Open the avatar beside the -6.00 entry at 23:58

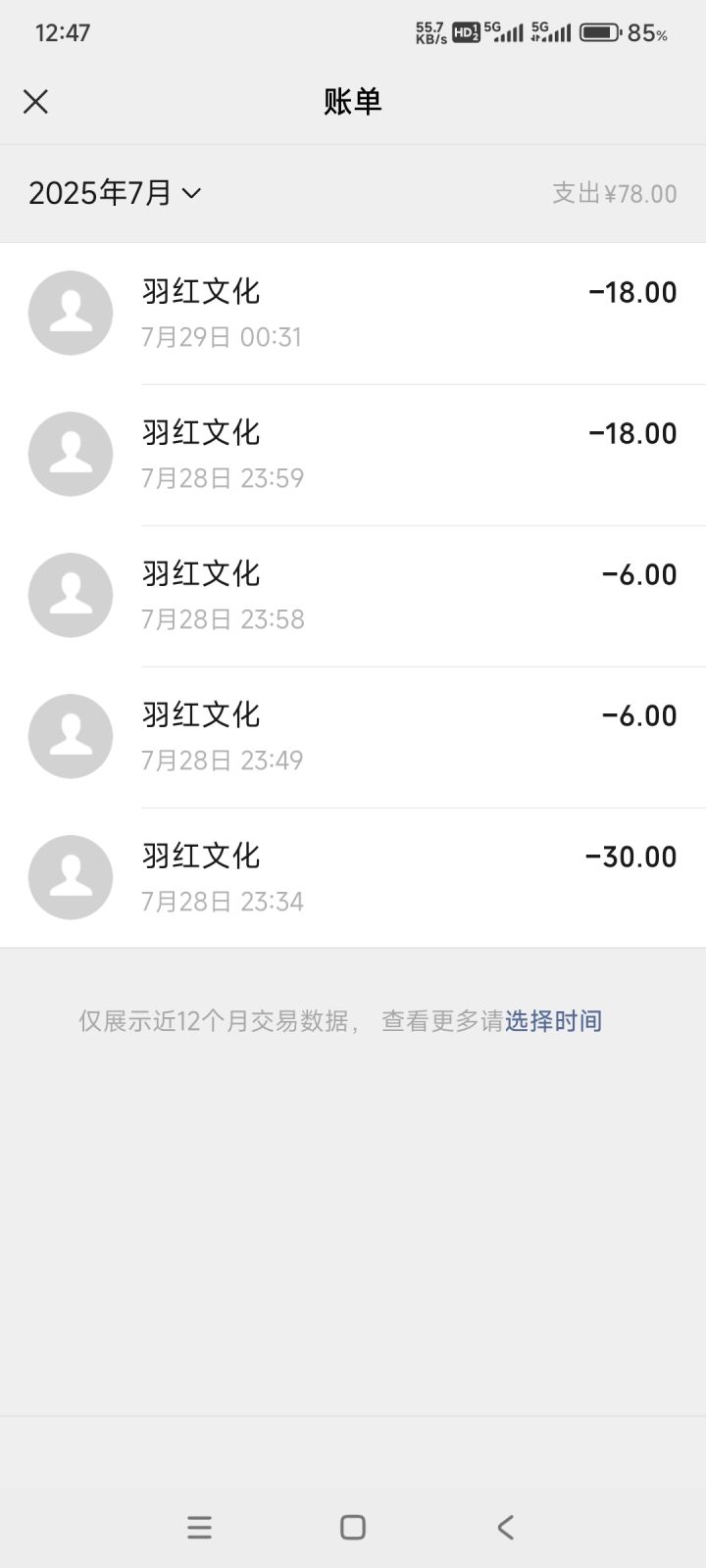[71, 594]
